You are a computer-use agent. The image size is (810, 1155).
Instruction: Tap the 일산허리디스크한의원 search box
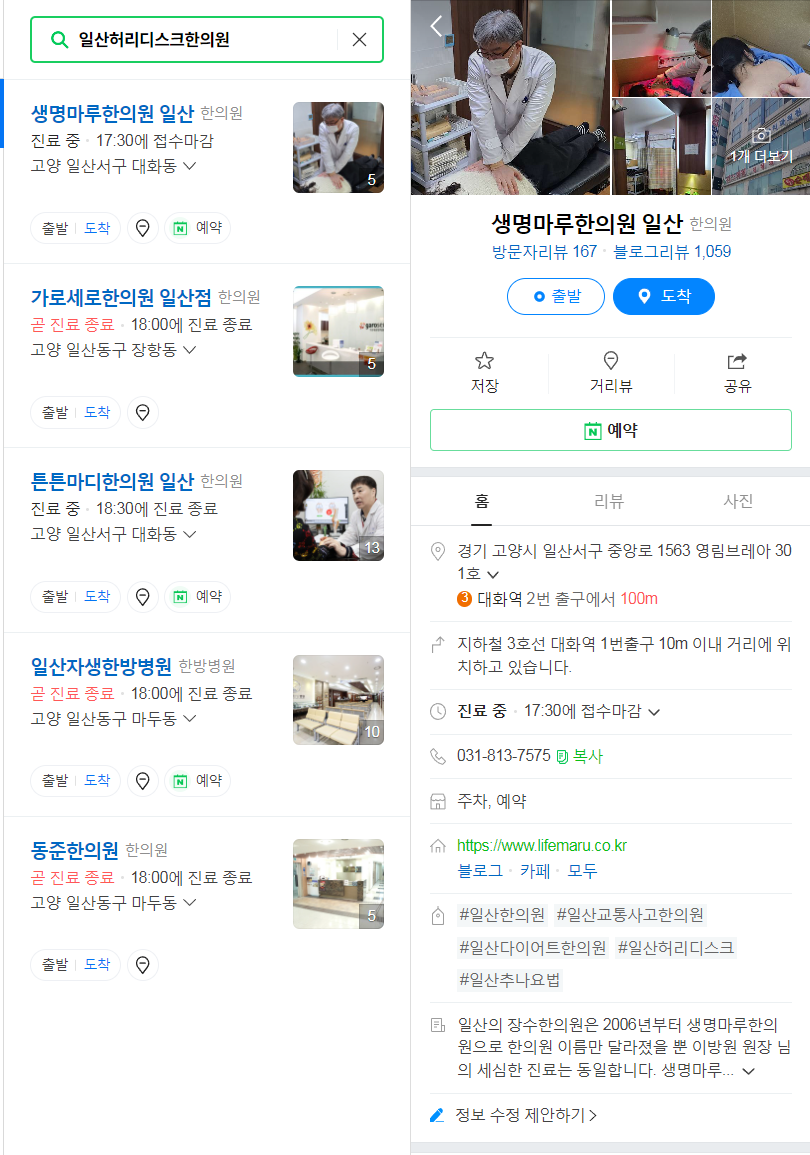pos(190,40)
